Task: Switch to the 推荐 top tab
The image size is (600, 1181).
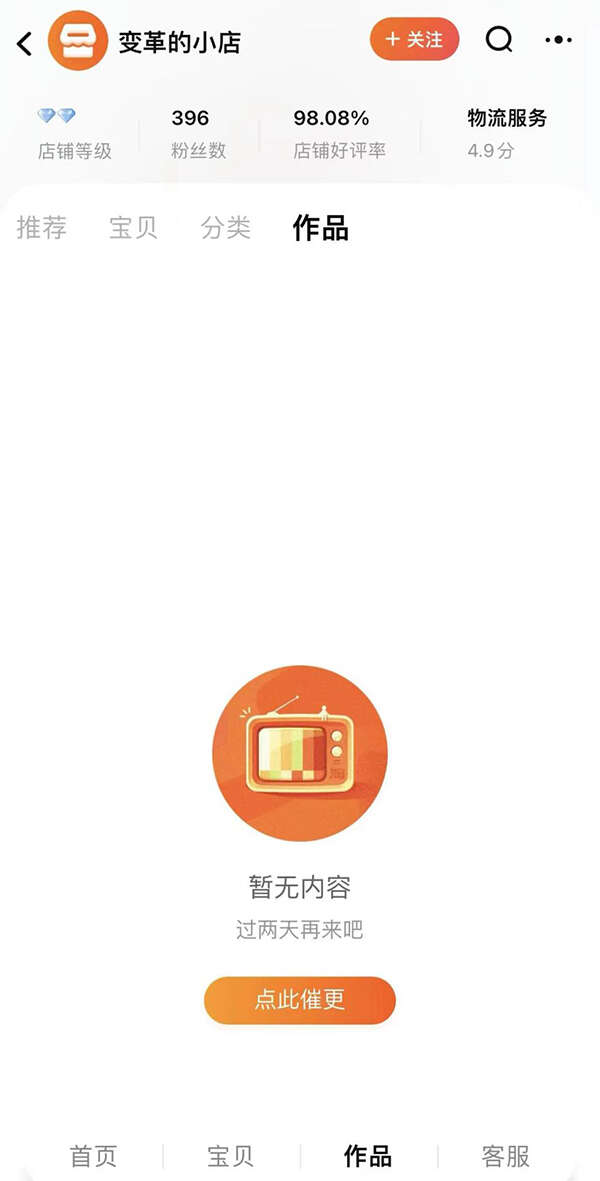Action: click(42, 228)
